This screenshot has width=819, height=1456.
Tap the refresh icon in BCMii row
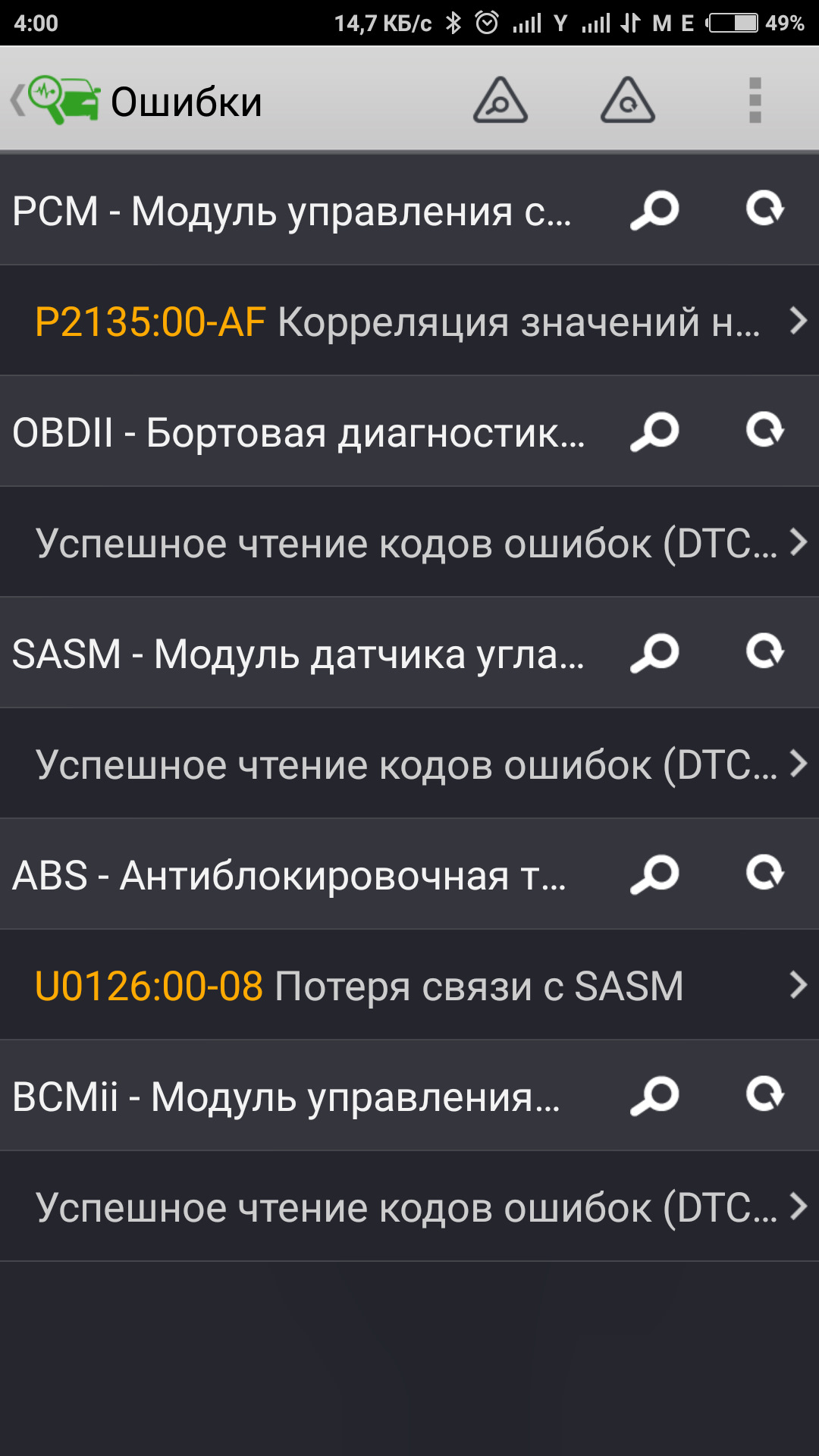[764, 1094]
